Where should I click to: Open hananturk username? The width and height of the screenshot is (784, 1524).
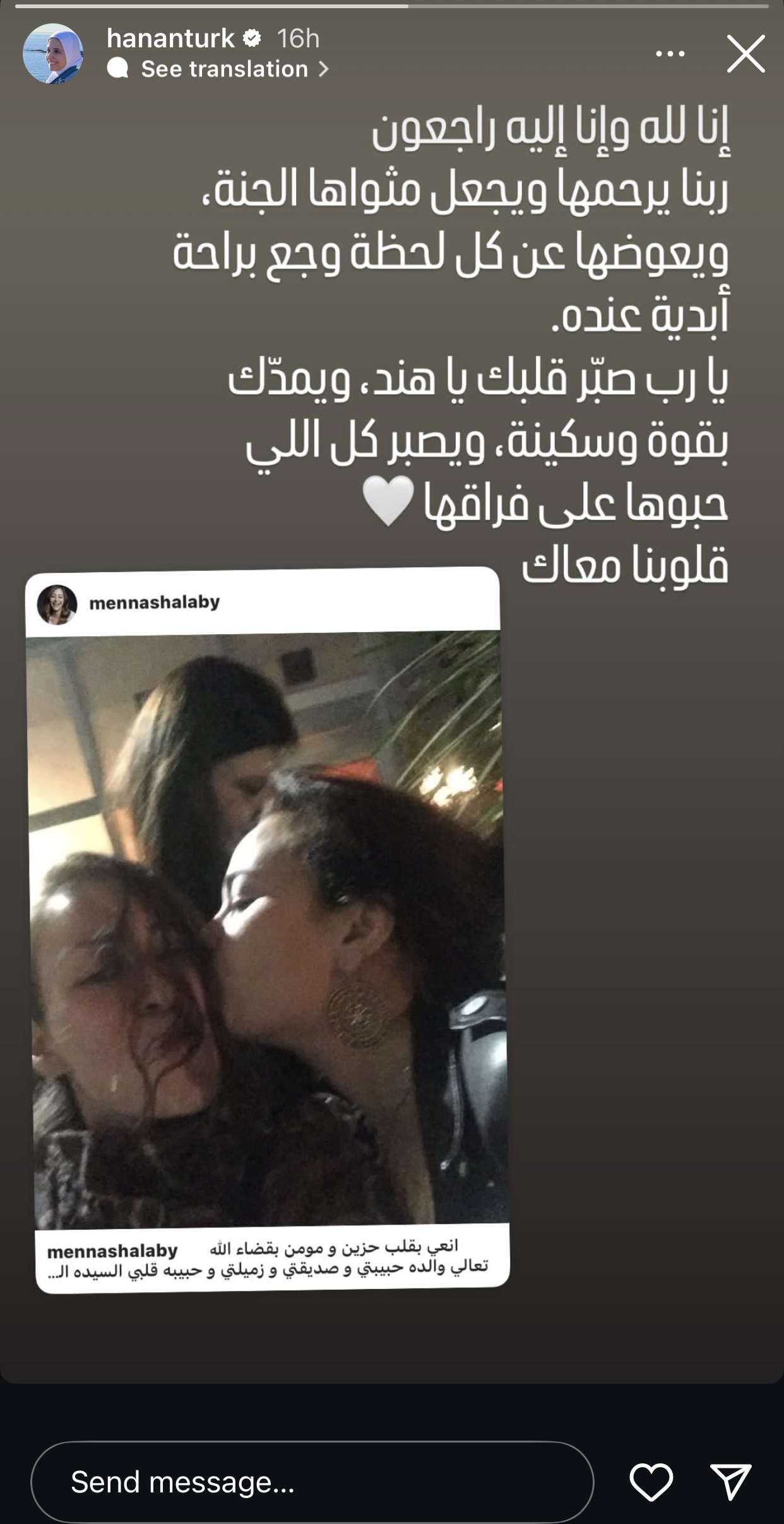(170, 39)
